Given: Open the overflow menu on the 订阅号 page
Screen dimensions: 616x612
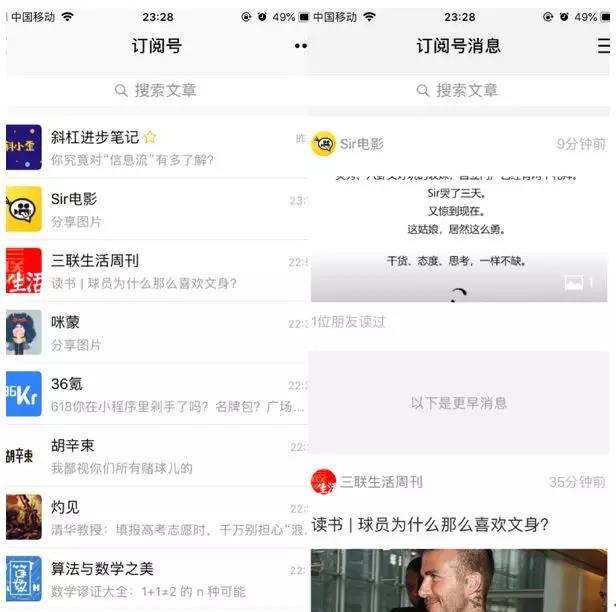Looking at the screenshot, I should 300,46.
